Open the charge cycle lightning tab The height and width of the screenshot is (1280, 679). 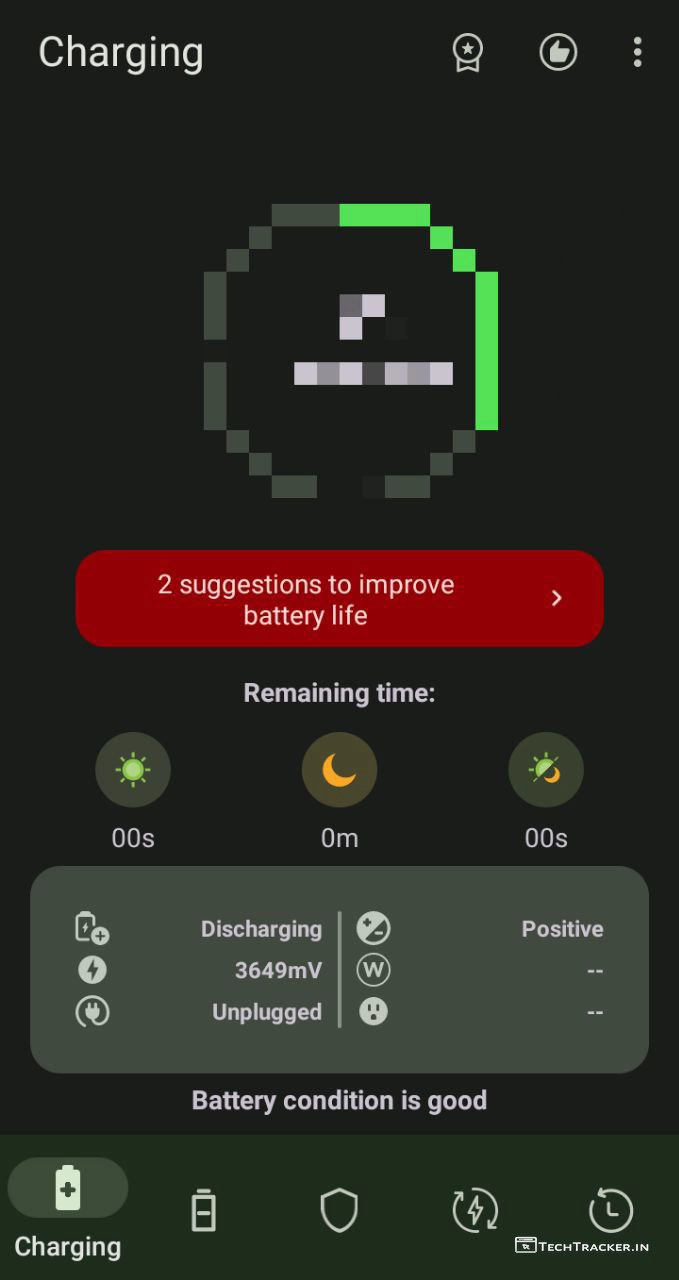pyautogui.click(x=475, y=1210)
